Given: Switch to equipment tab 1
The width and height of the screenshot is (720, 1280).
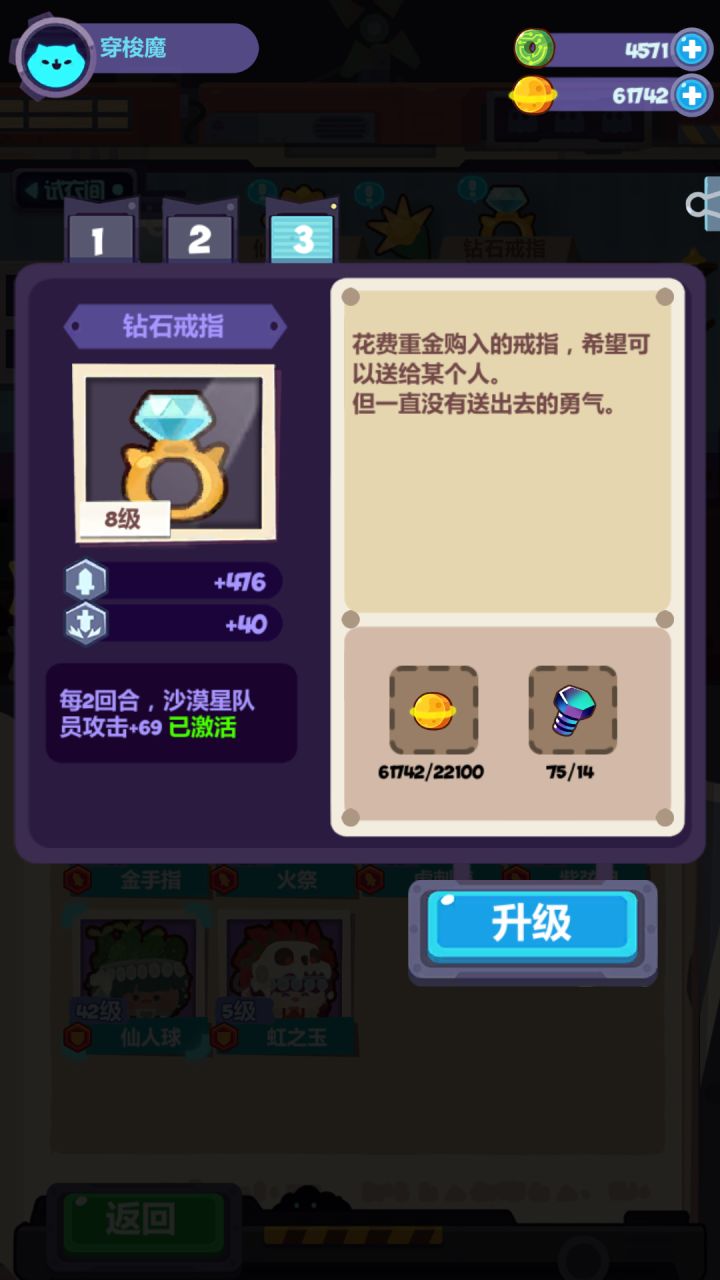Looking at the screenshot, I should coord(99,238).
